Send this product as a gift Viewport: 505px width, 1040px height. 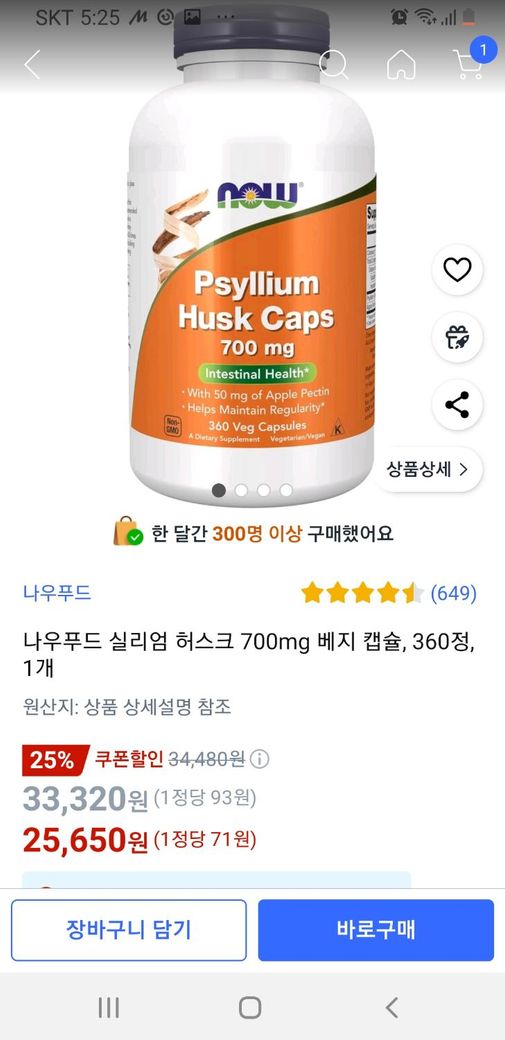point(457,337)
